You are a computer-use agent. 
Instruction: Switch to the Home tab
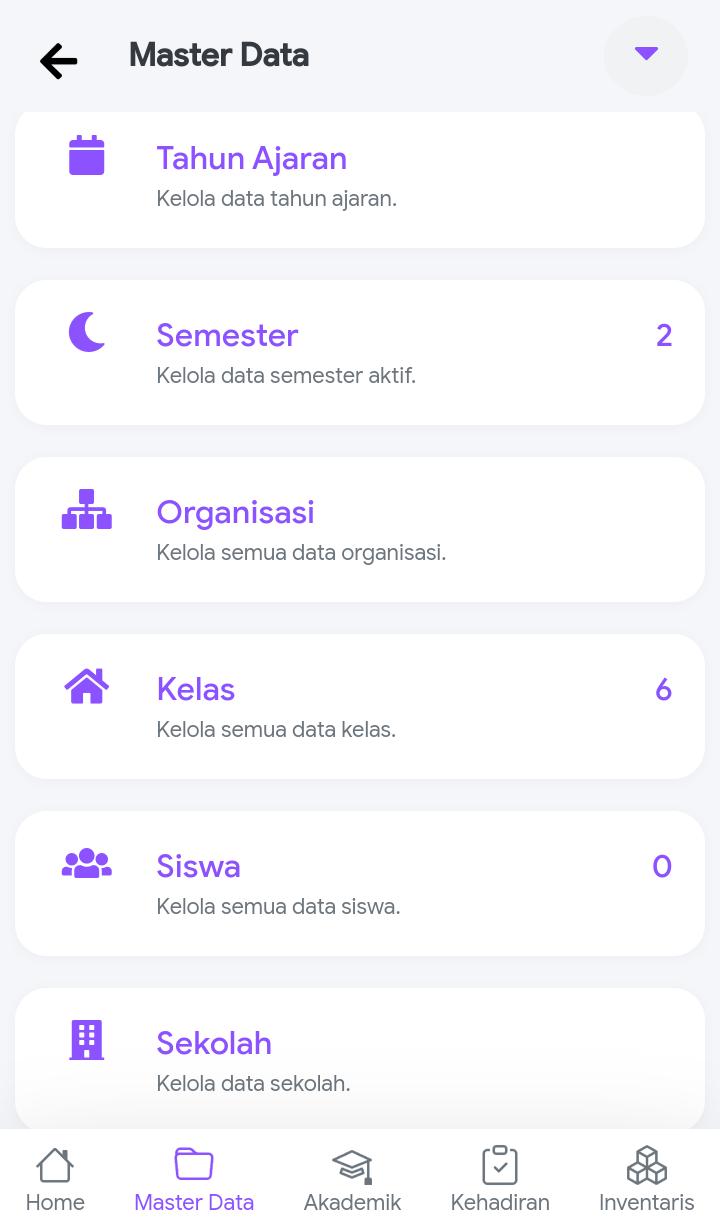point(55,1180)
